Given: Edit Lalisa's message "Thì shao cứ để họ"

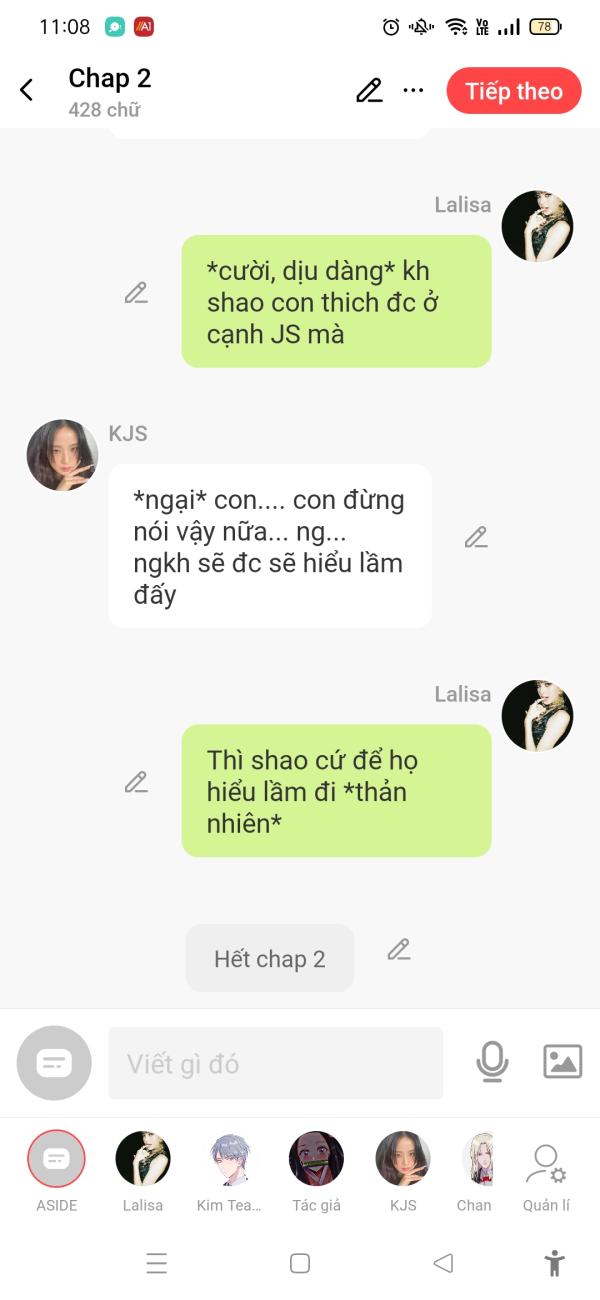Looking at the screenshot, I should click(x=136, y=782).
